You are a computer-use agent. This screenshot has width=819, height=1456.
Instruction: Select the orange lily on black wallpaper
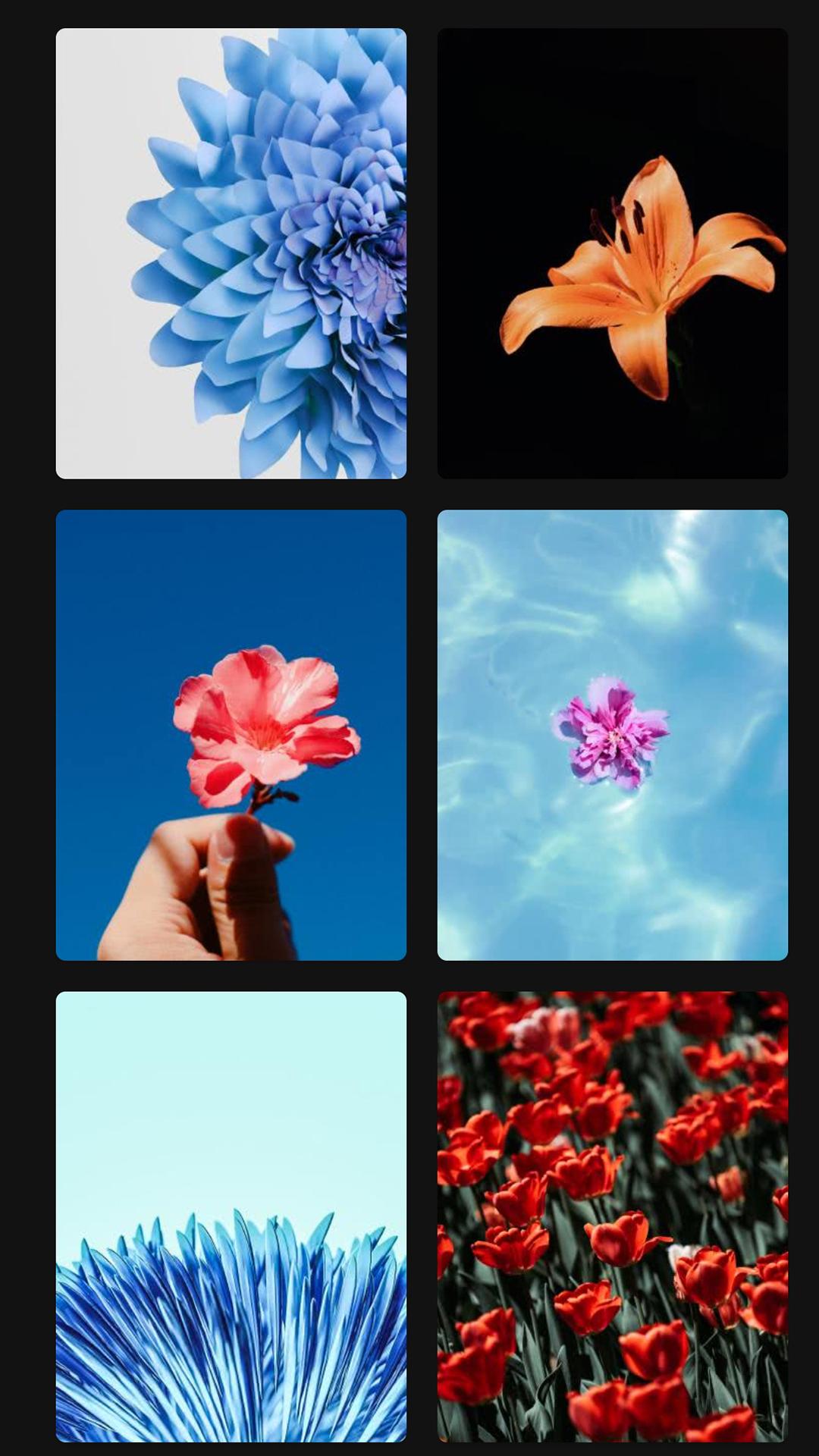(x=613, y=253)
